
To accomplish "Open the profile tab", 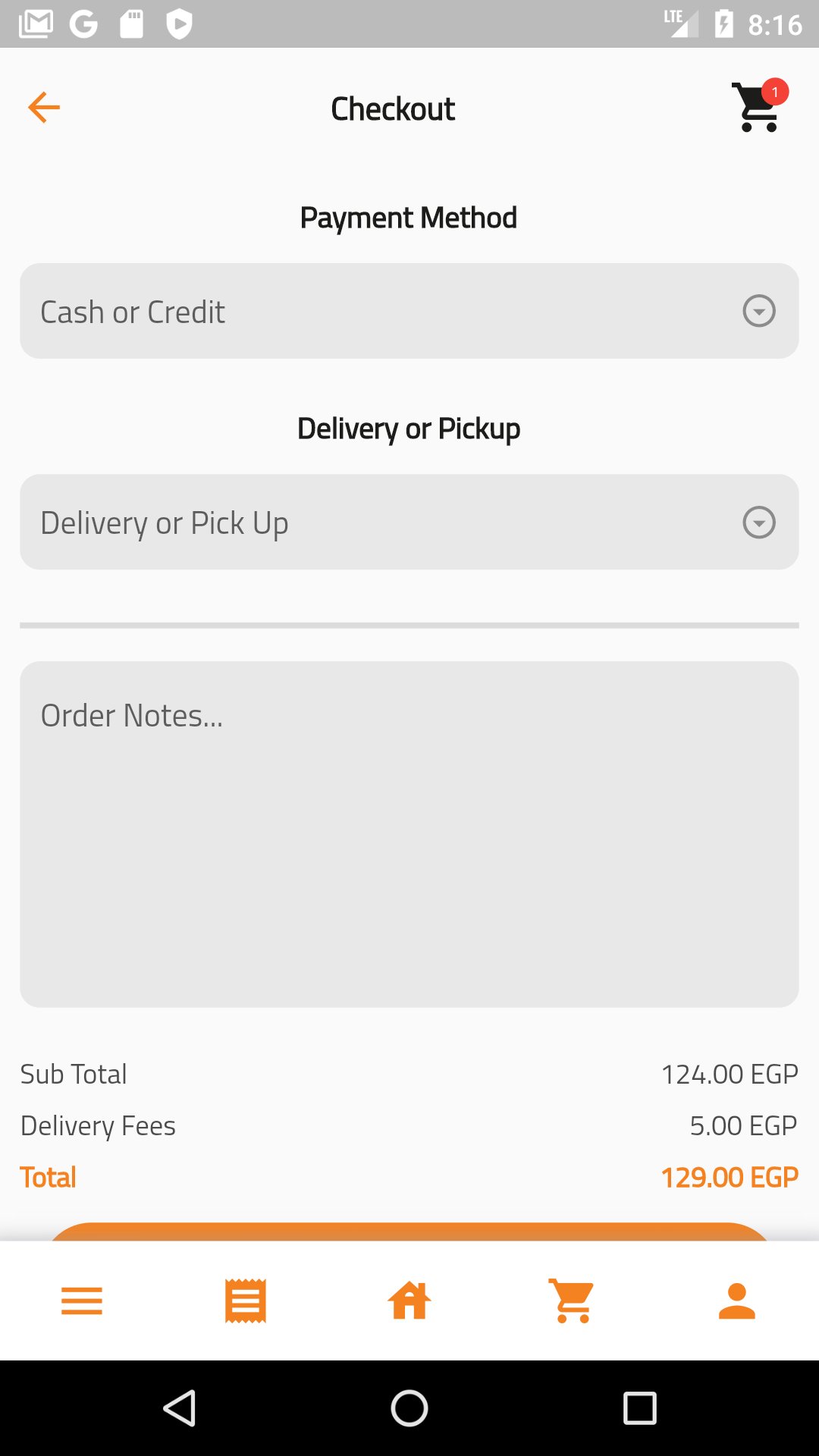I will point(737,1301).
